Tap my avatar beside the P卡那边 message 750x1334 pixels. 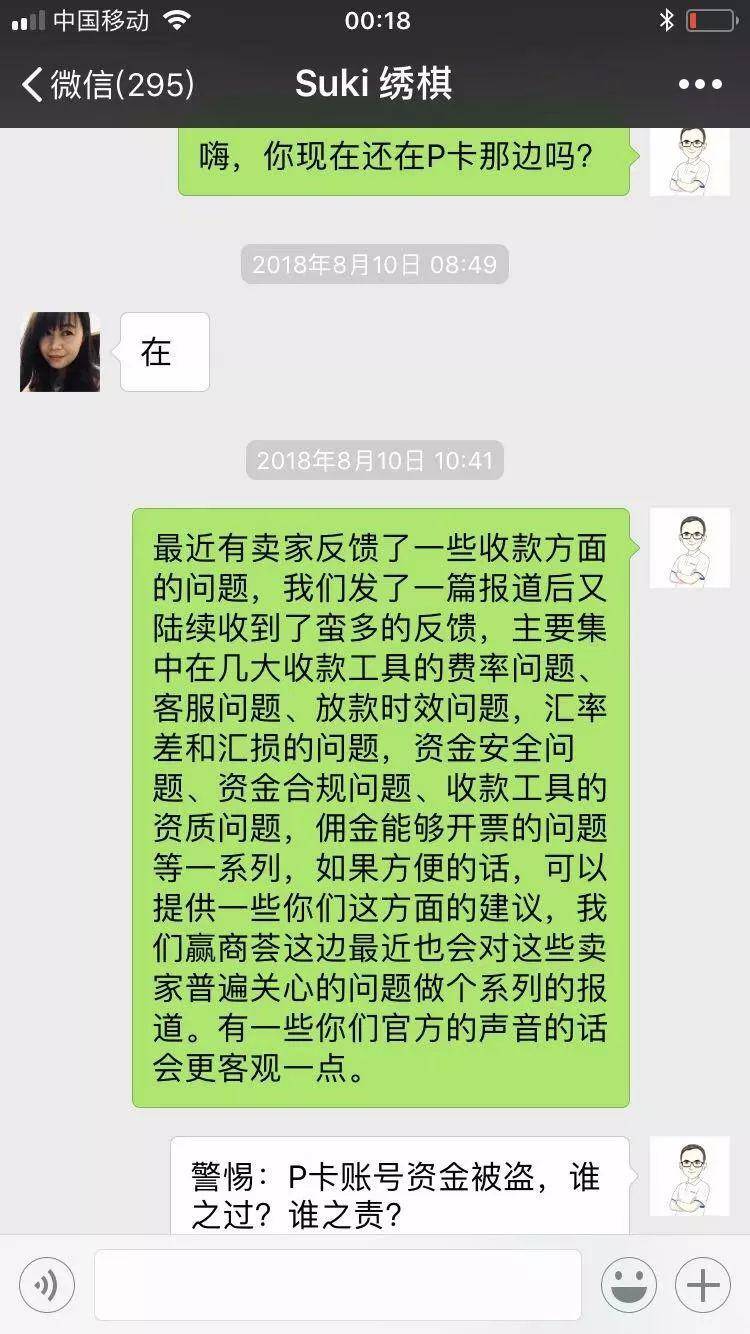[x=689, y=160]
